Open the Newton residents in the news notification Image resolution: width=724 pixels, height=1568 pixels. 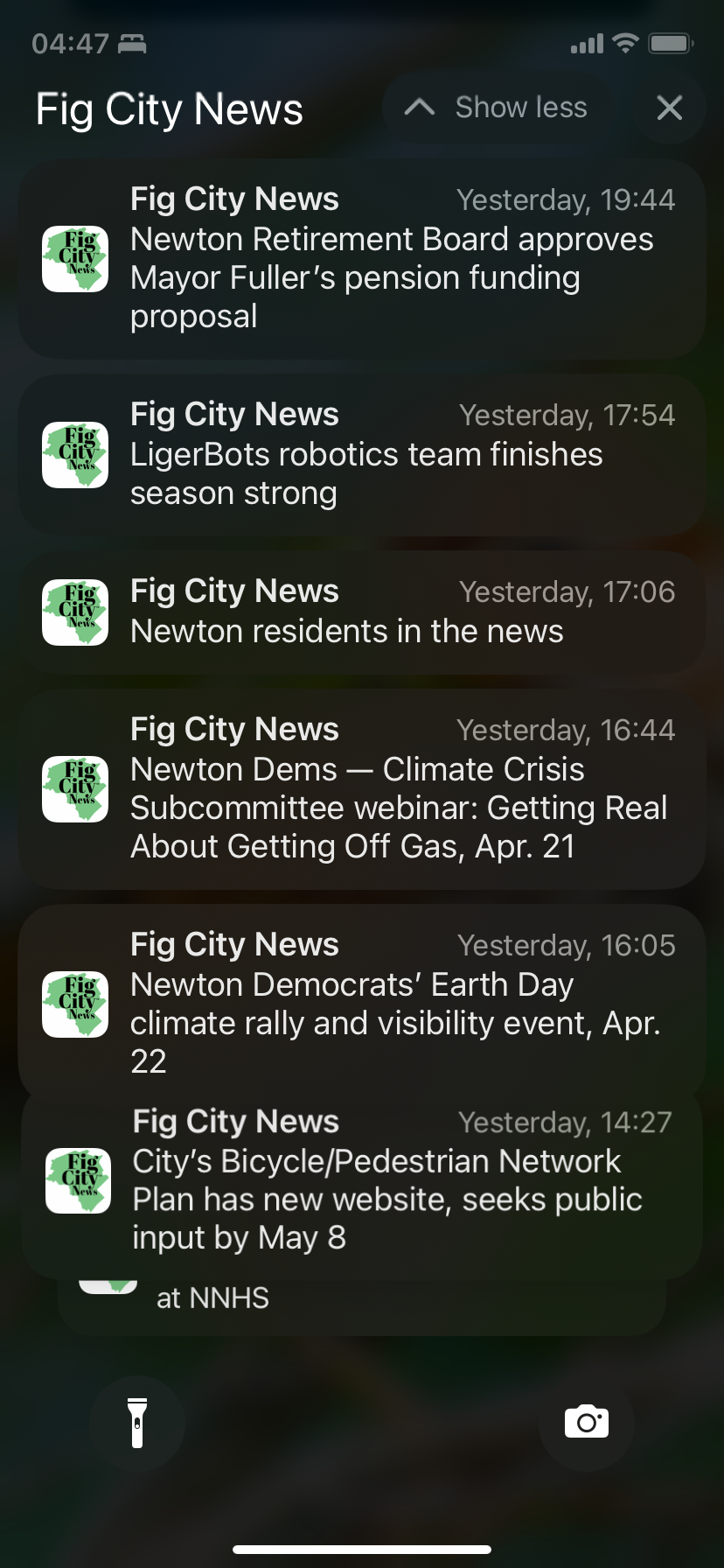(362, 612)
